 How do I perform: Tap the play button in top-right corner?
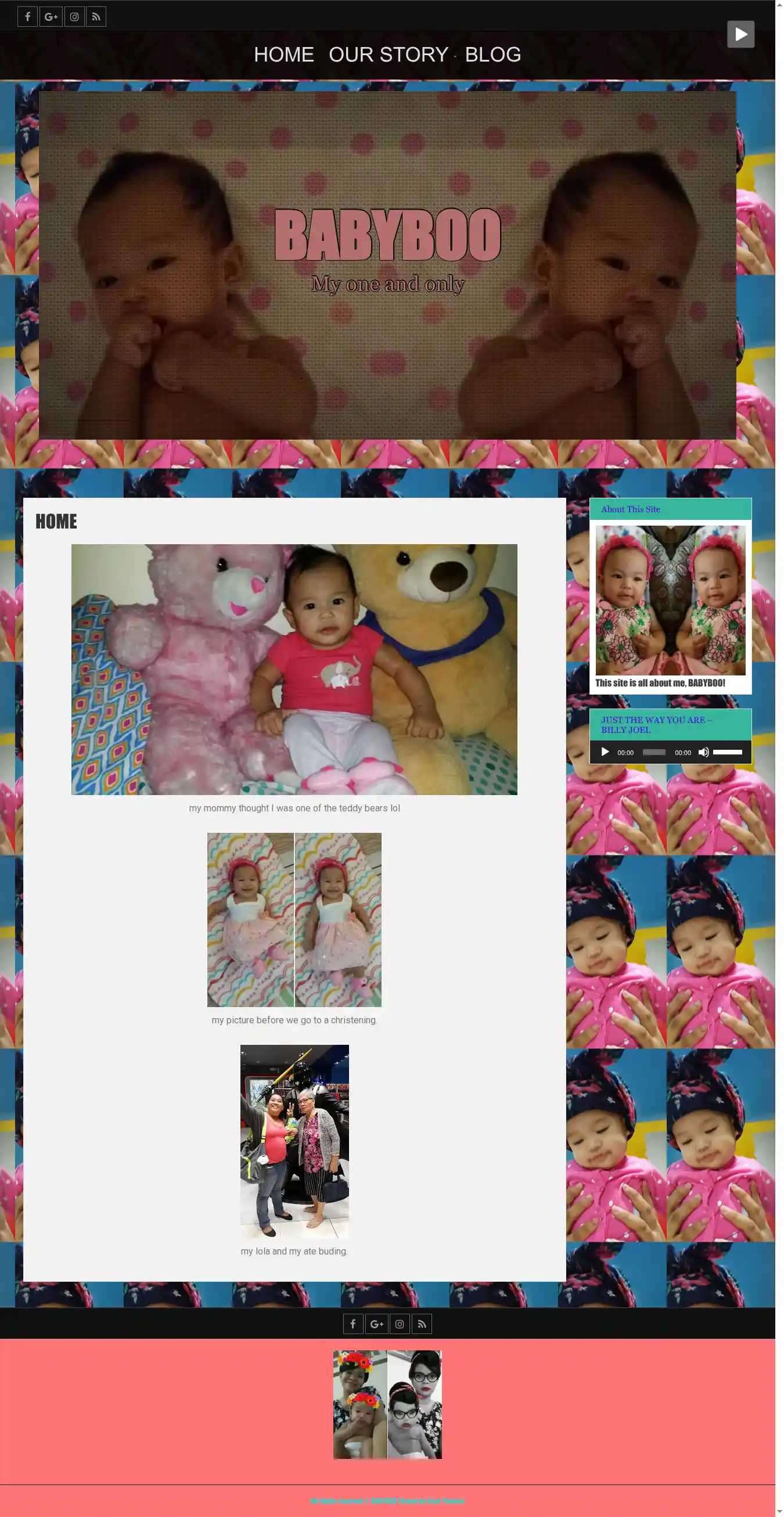point(740,34)
